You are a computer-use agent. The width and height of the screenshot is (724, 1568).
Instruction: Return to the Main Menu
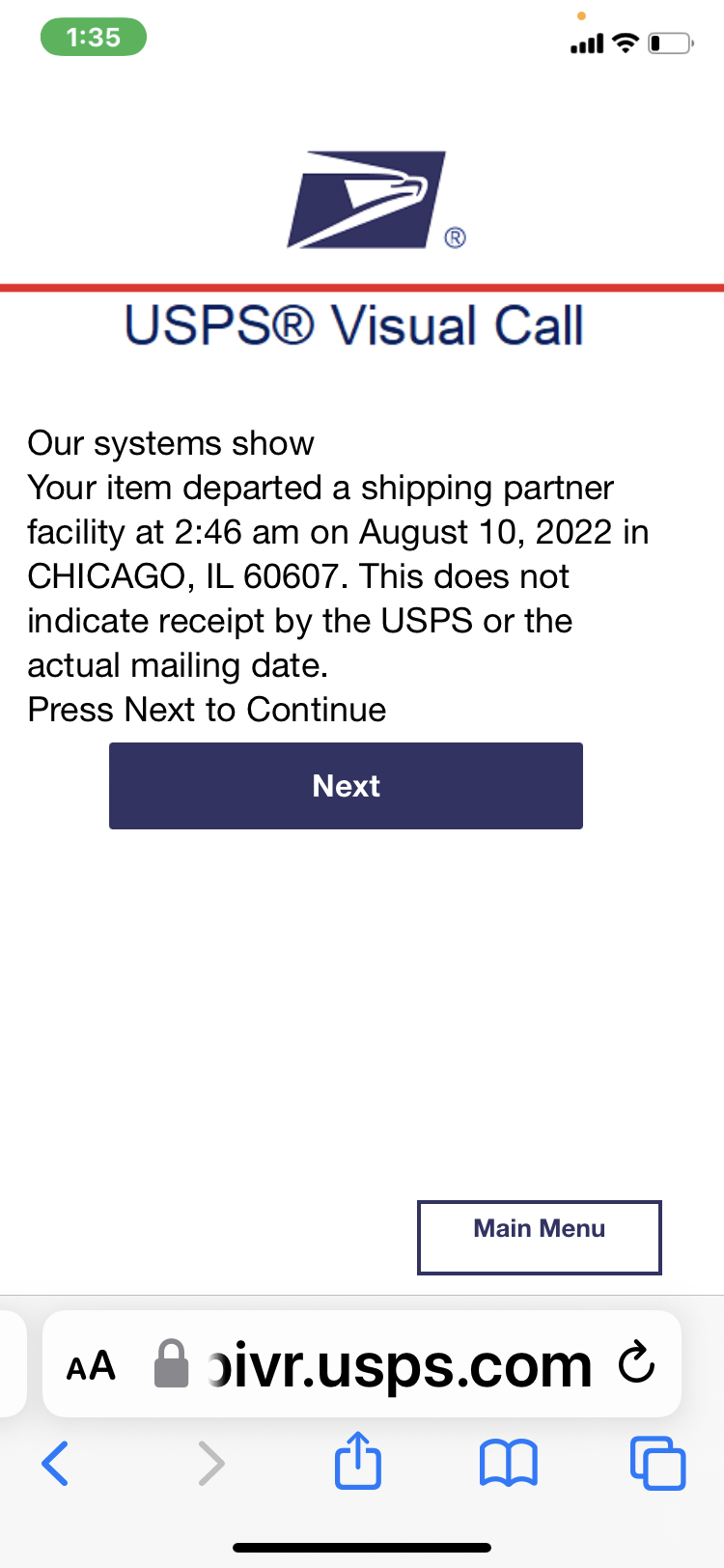click(539, 1237)
